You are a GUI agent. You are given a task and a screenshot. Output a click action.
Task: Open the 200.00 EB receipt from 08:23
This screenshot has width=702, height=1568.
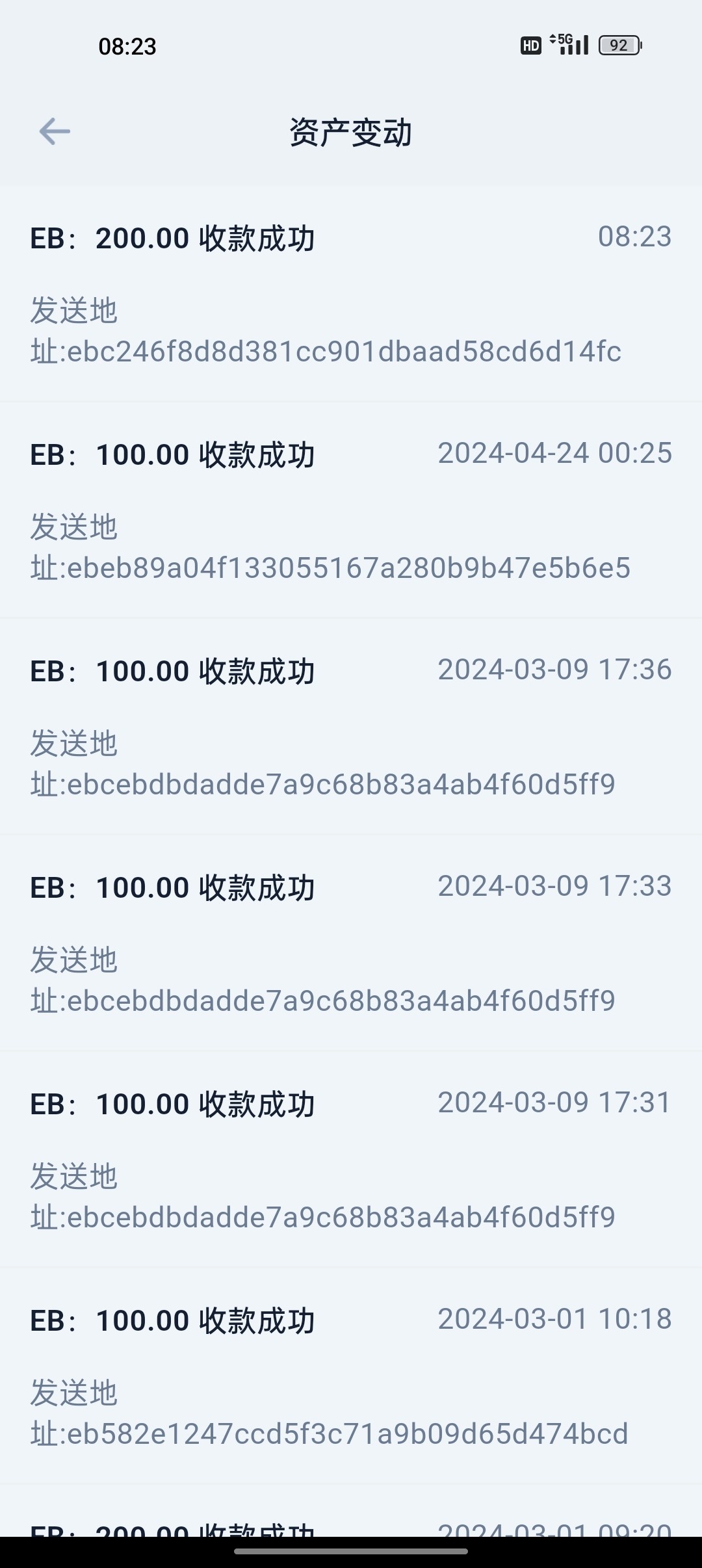tap(351, 294)
